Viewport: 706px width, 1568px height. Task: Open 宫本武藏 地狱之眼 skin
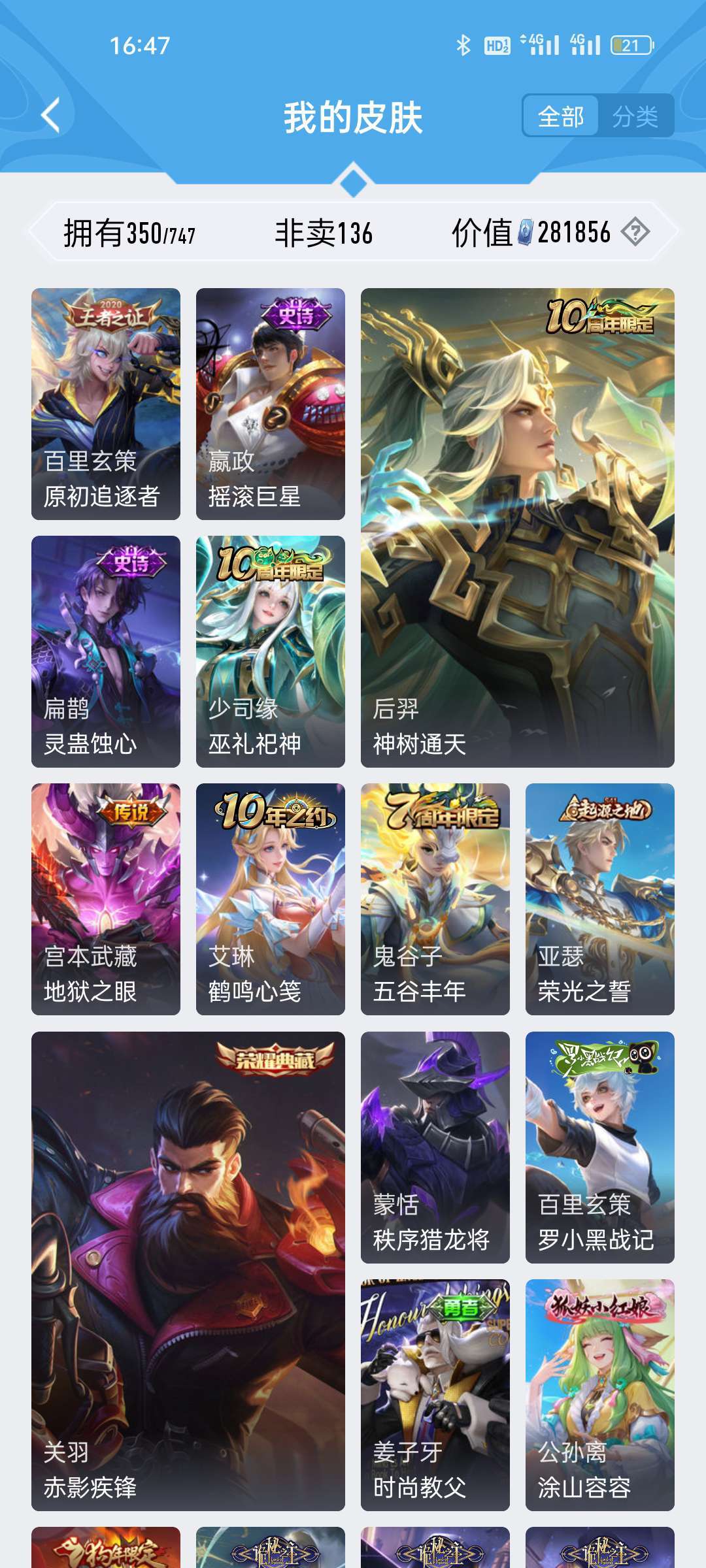tap(106, 899)
